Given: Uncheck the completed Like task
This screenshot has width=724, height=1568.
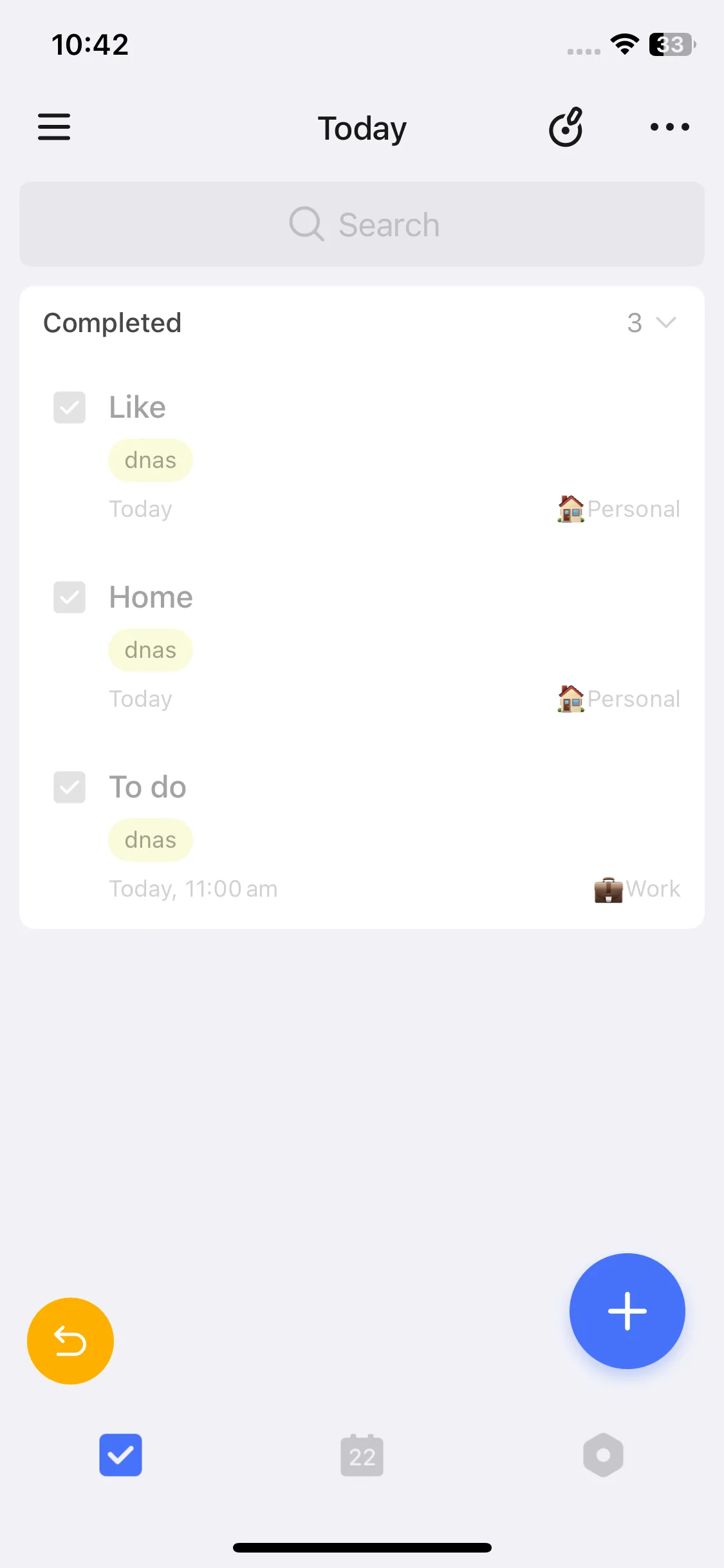Looking at the screenshot, I should 70,407.
